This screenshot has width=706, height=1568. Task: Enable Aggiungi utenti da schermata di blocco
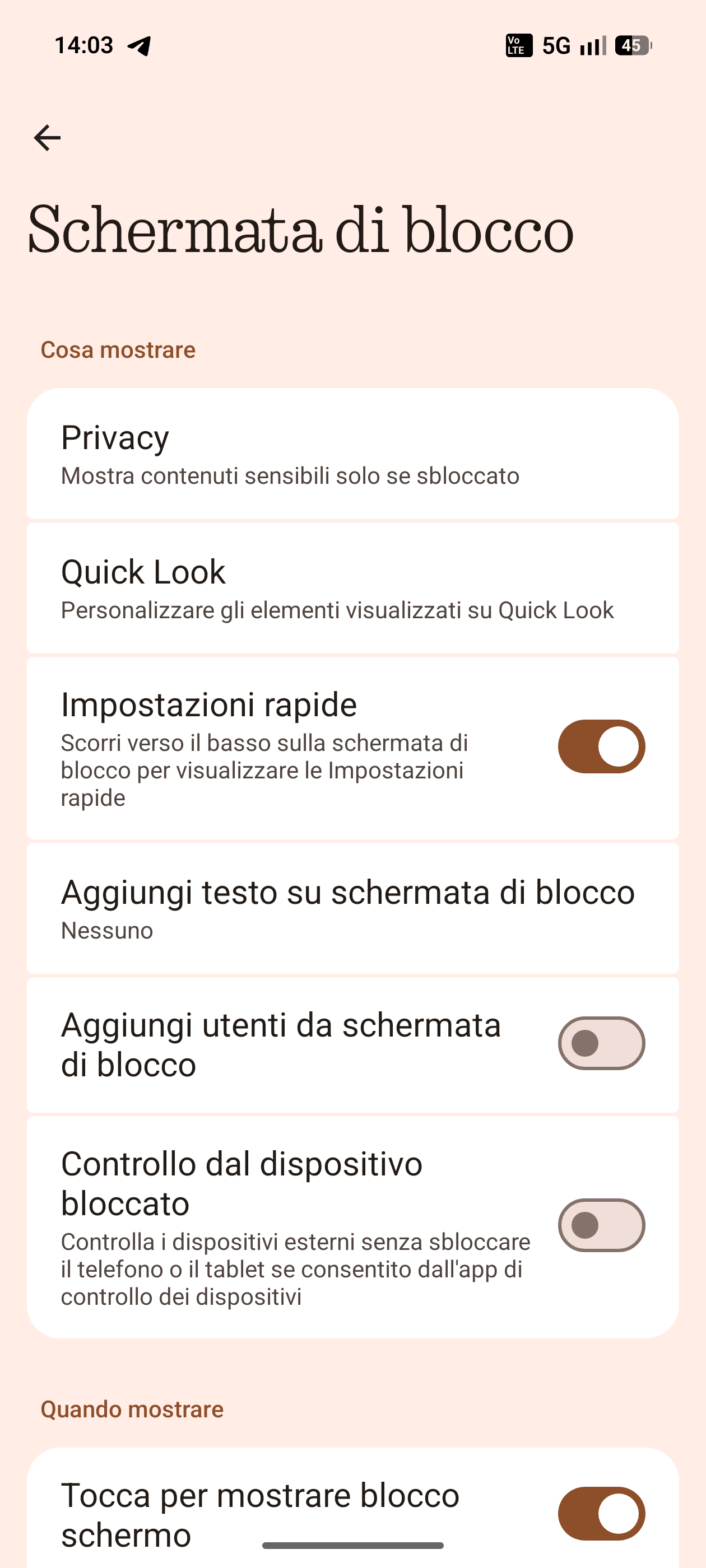(601, 1043)
